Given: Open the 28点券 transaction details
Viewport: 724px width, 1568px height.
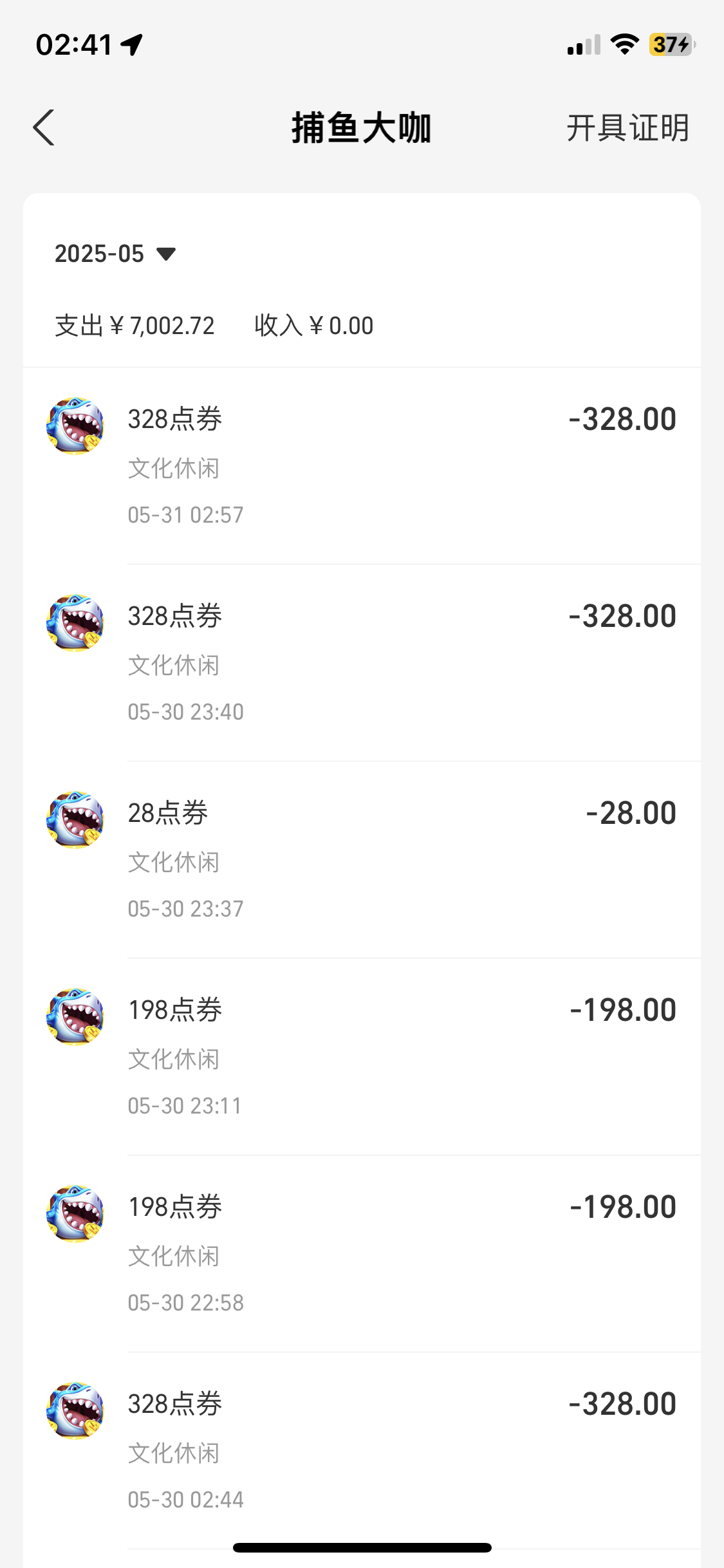Looking at the screenshot, I should 362,860.
